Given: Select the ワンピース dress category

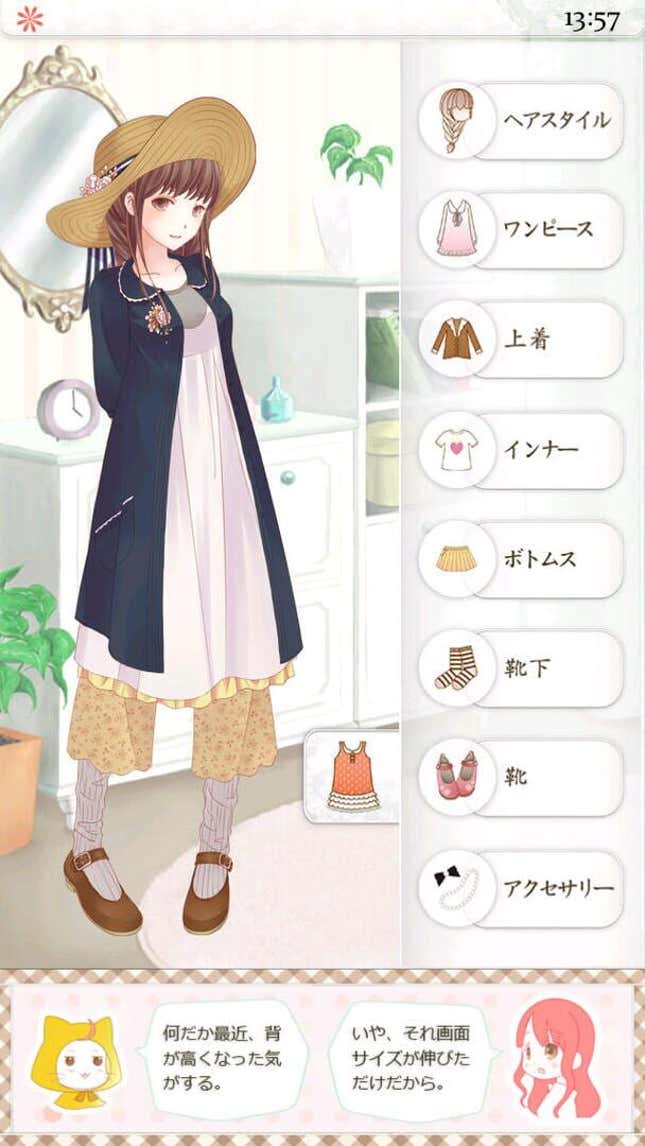Looking at the screenshot, I should coord(523,230).
